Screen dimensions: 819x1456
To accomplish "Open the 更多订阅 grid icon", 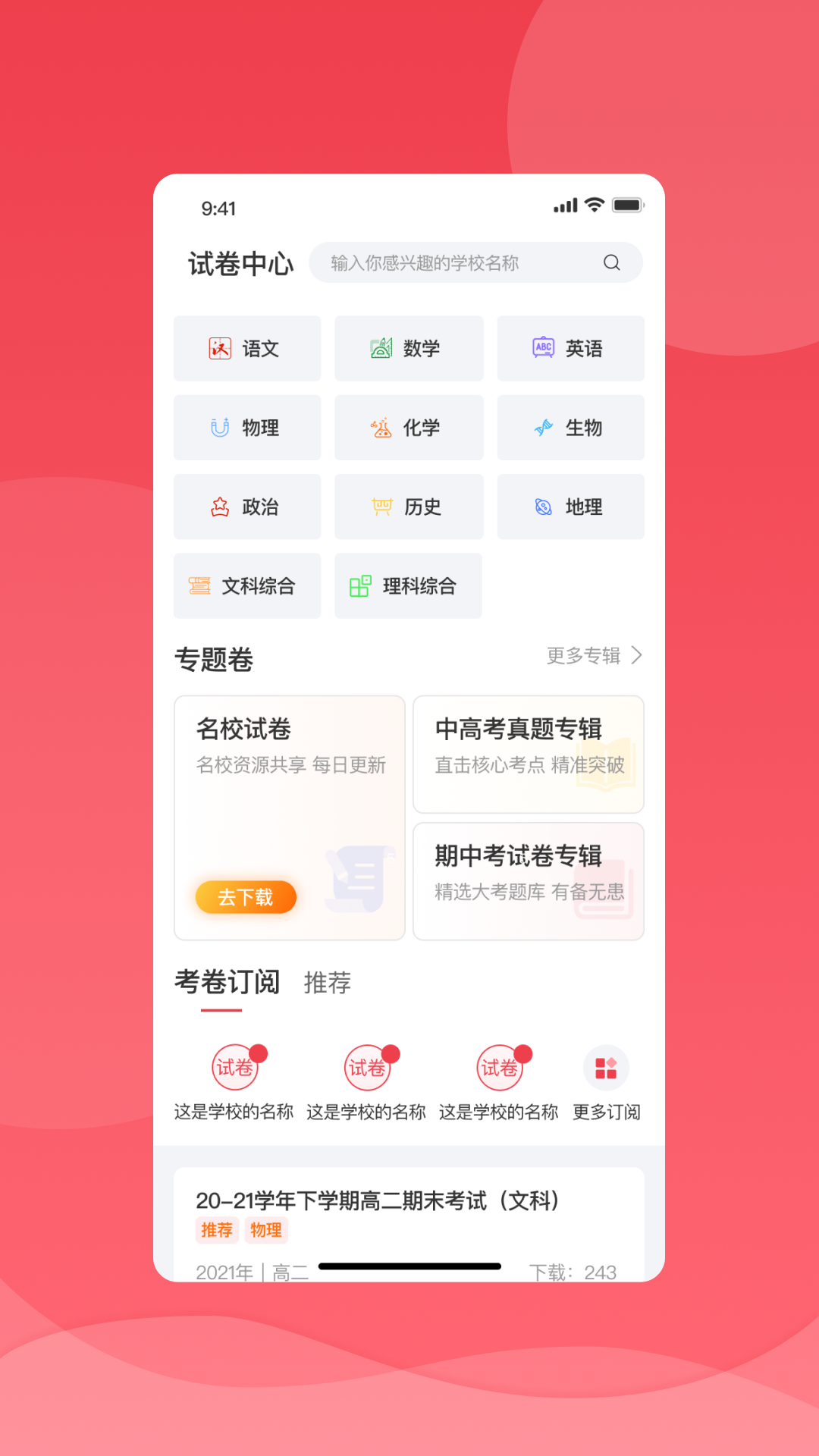I will pyautogui.click(x=605, y=1067).
